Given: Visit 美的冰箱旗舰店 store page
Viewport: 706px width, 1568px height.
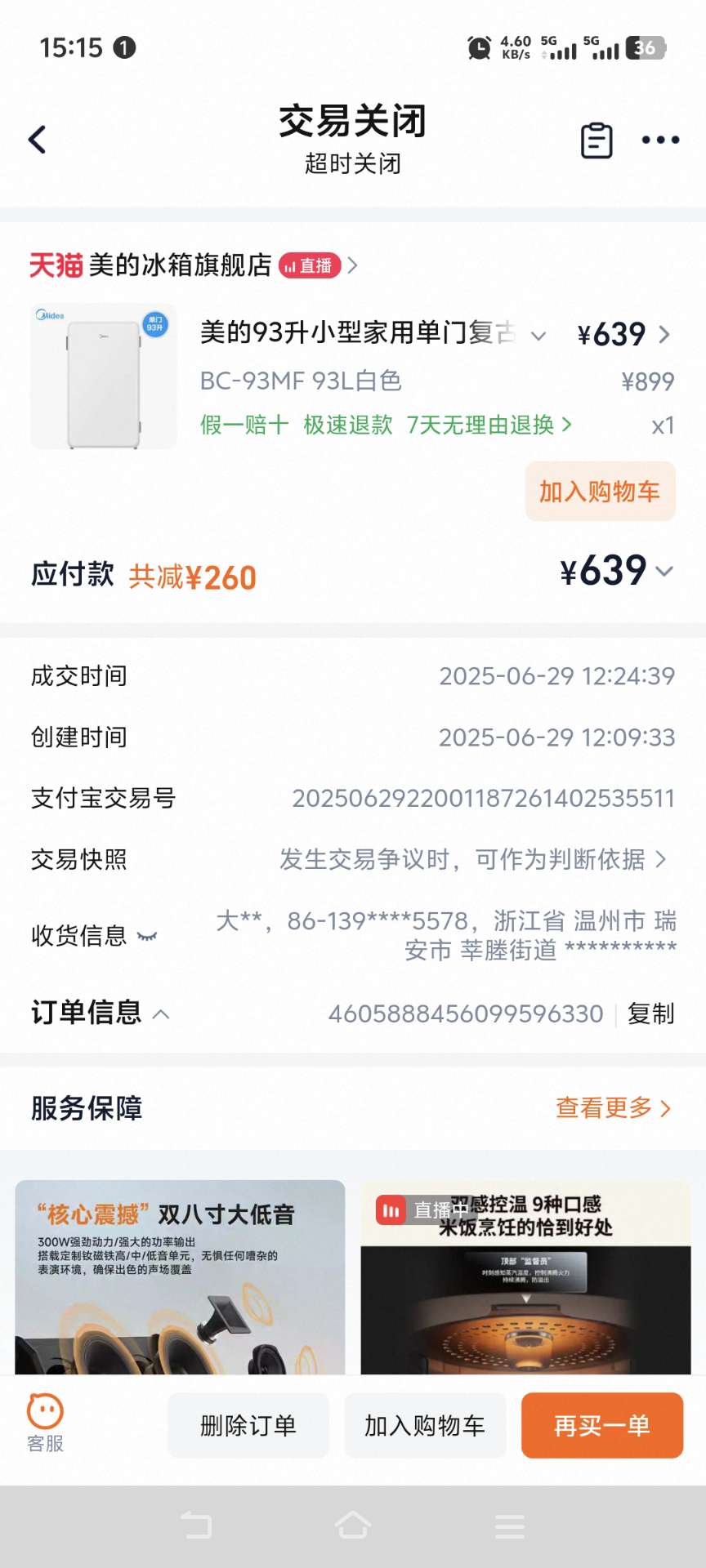Looking at the screenshot, I should pos(180,265).
